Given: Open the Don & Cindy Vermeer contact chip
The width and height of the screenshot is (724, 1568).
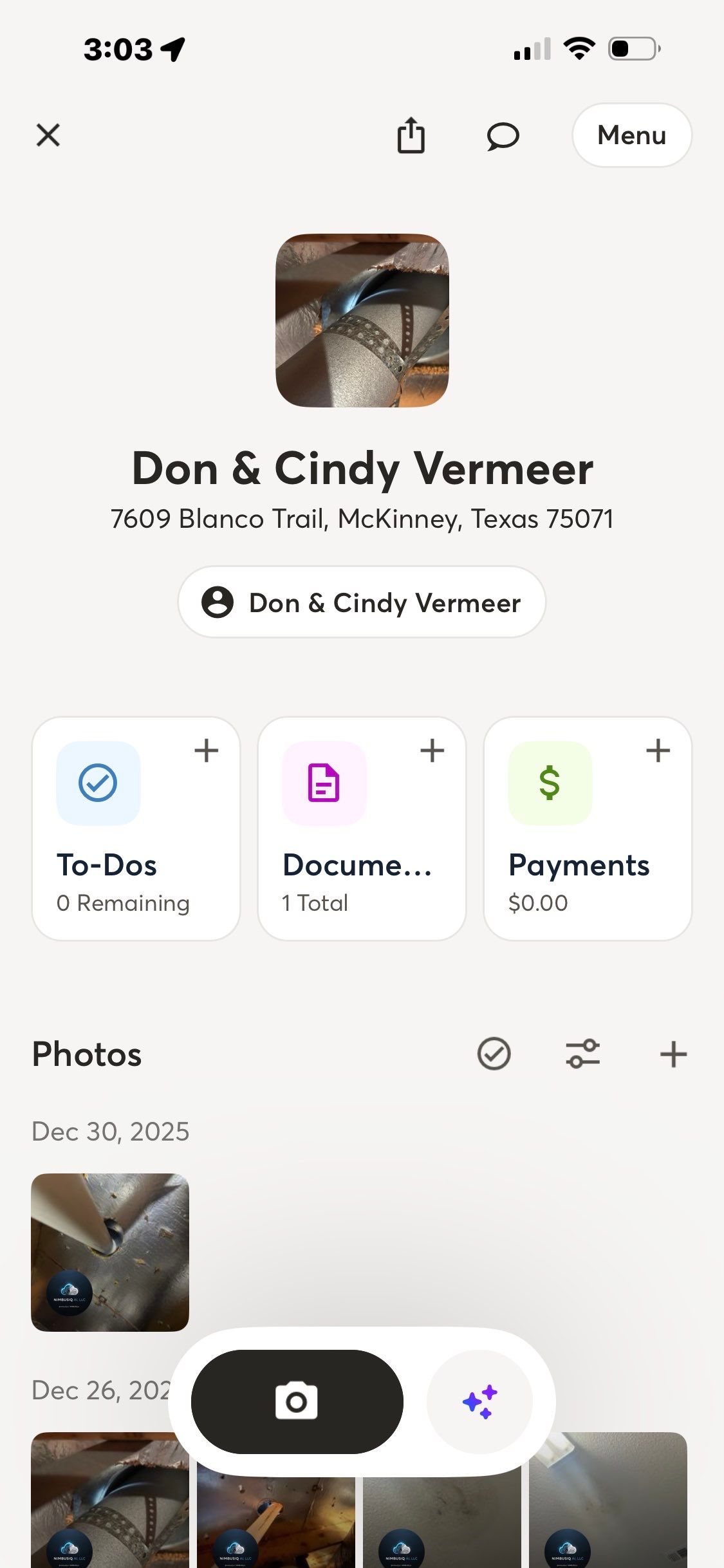Looking at the screenshot, I should click(362, 602).
